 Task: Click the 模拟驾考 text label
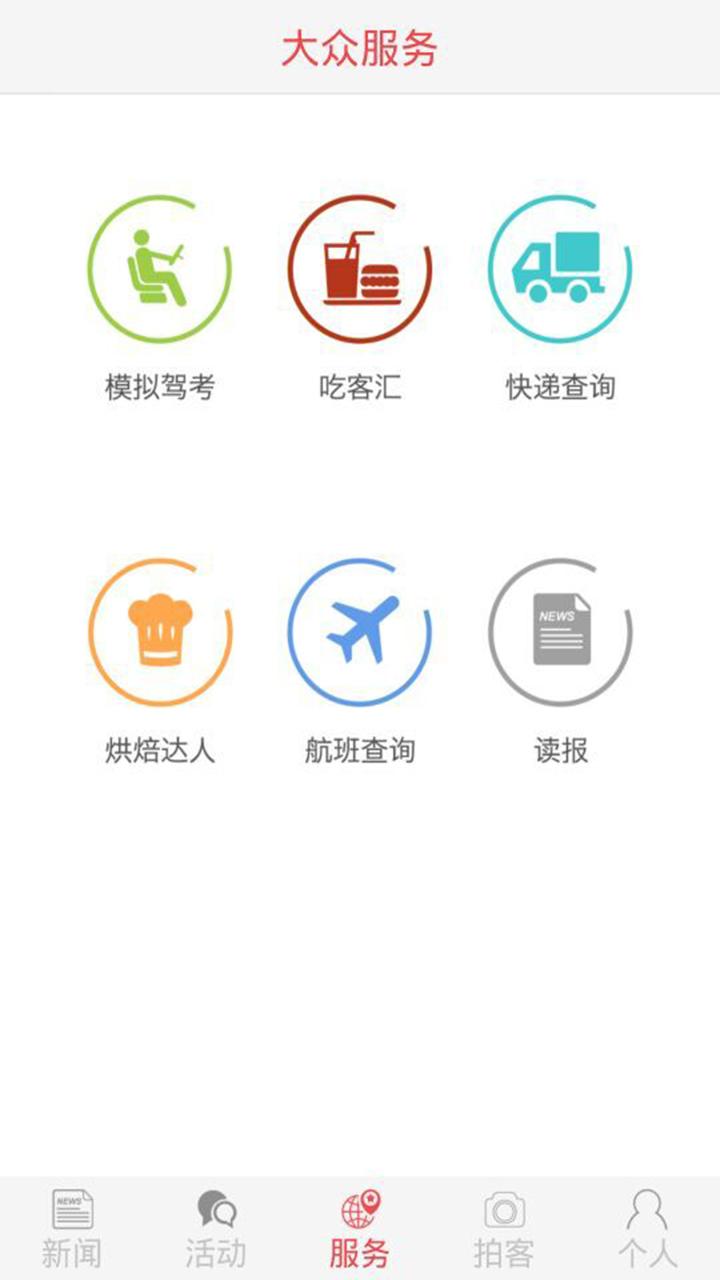click(x=160, y=388)
